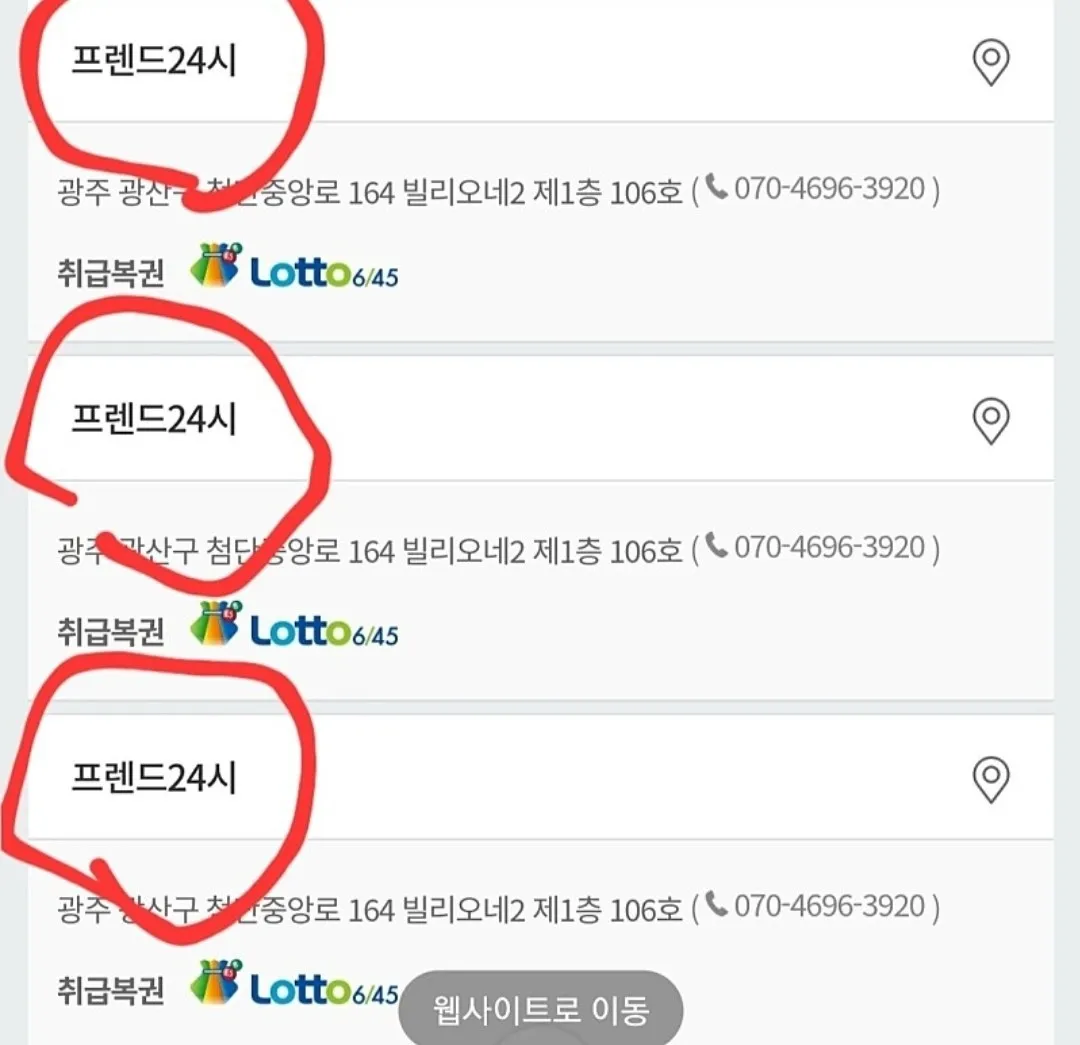Open map pin of the middle 프렌드24시 listing
The height and width of the screenshot is (1045, 1080).
pyautogui.click(x=990, y=420)
